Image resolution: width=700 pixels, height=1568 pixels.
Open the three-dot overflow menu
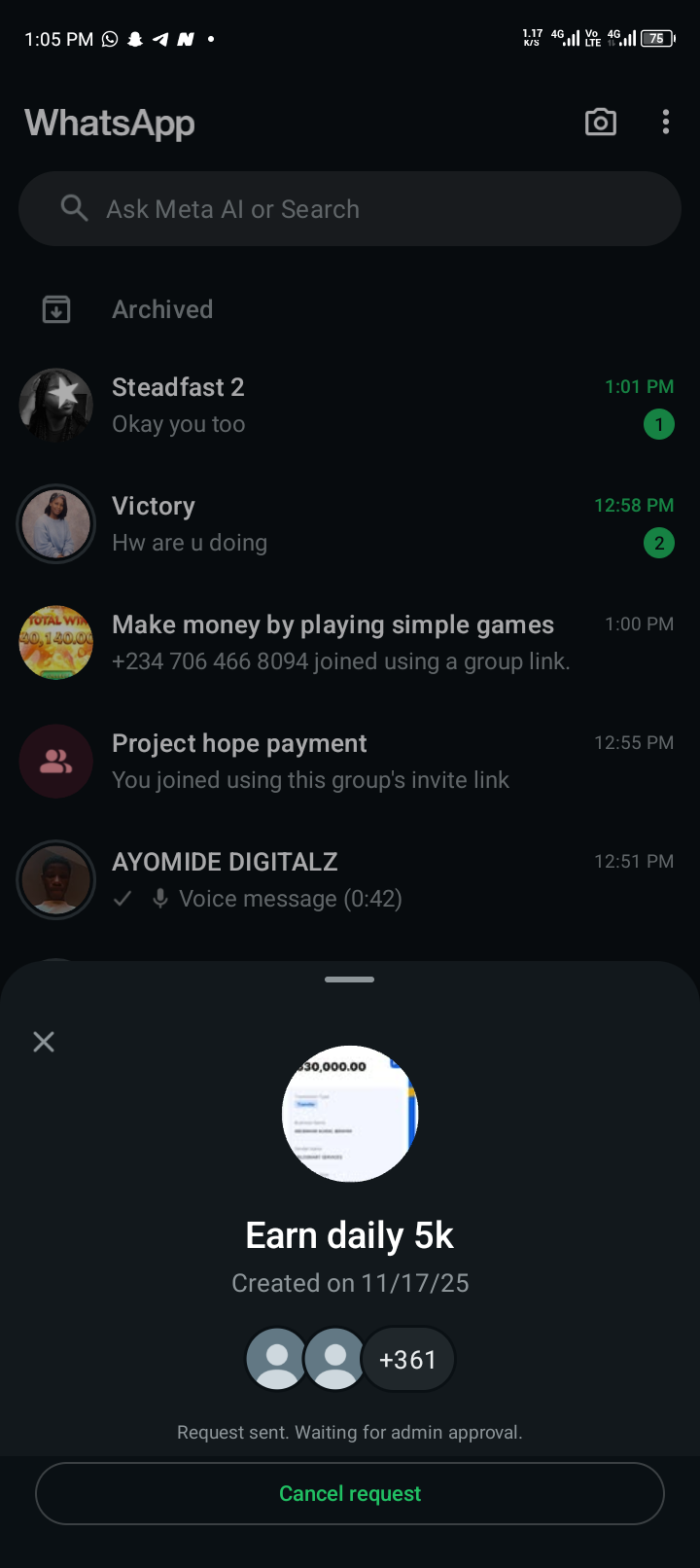point(665,122)
